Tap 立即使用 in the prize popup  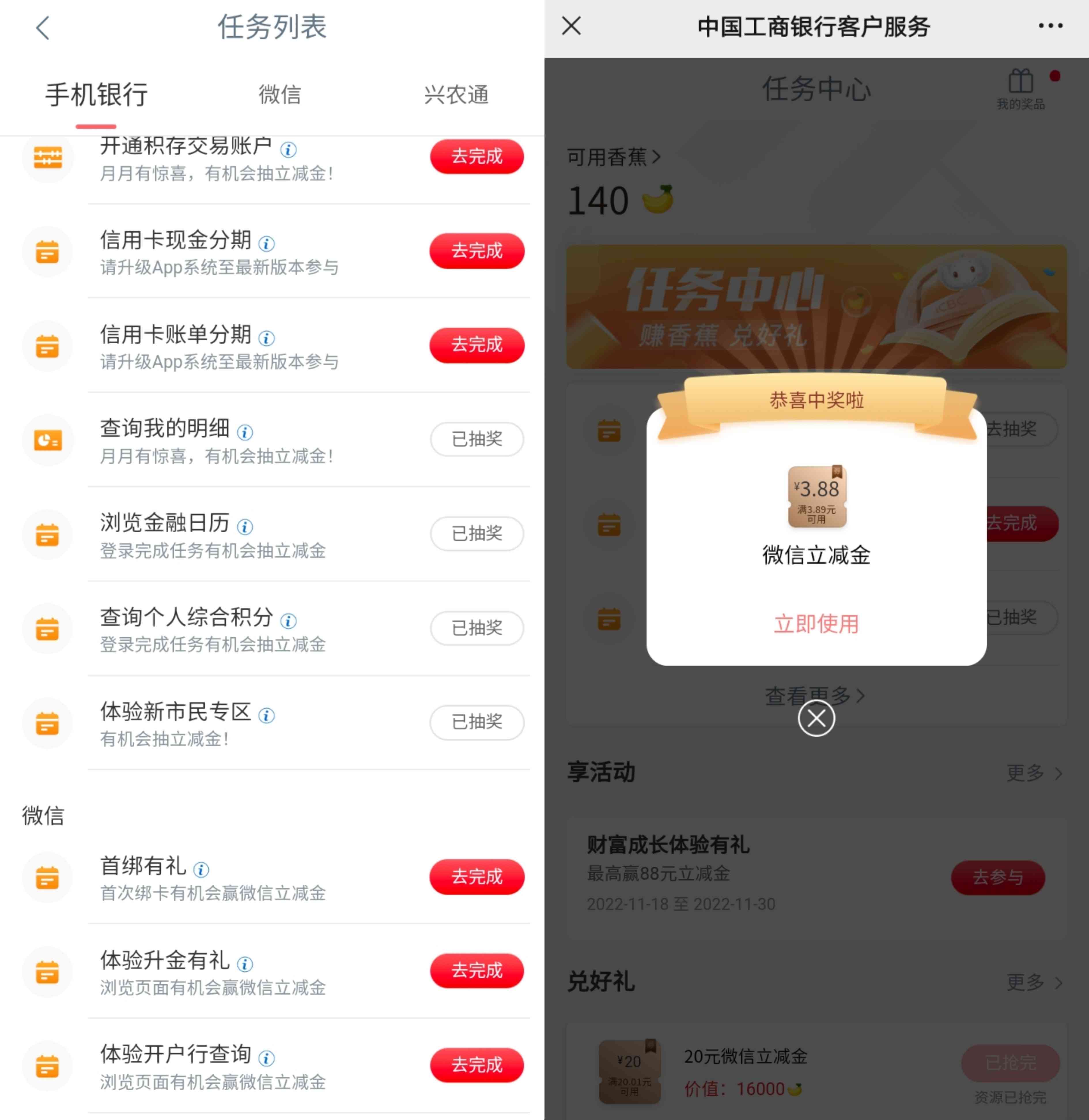tap(816, 624)
